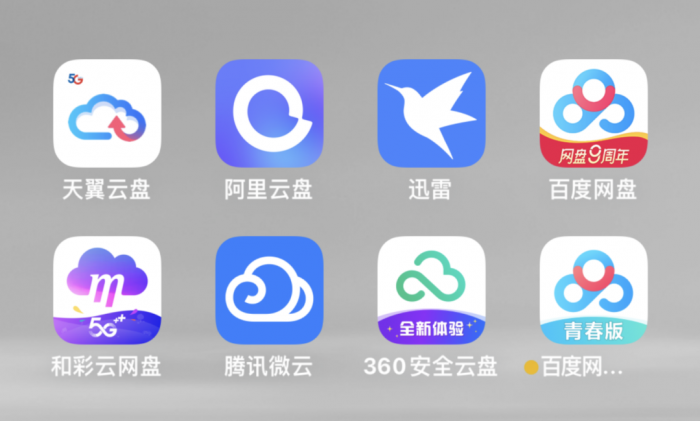
Task: Open the 迅雷 app
Action: click(x=430, y=113)
